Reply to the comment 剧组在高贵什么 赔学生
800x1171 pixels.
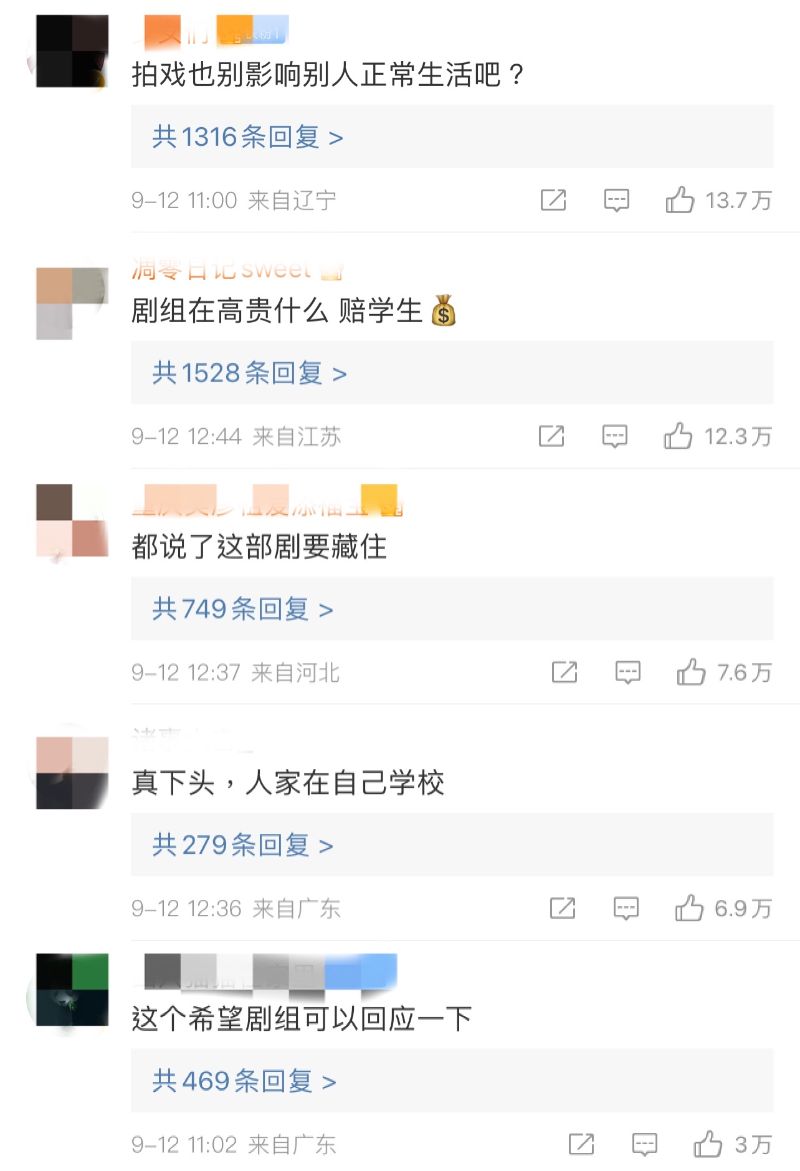[615, 436]
